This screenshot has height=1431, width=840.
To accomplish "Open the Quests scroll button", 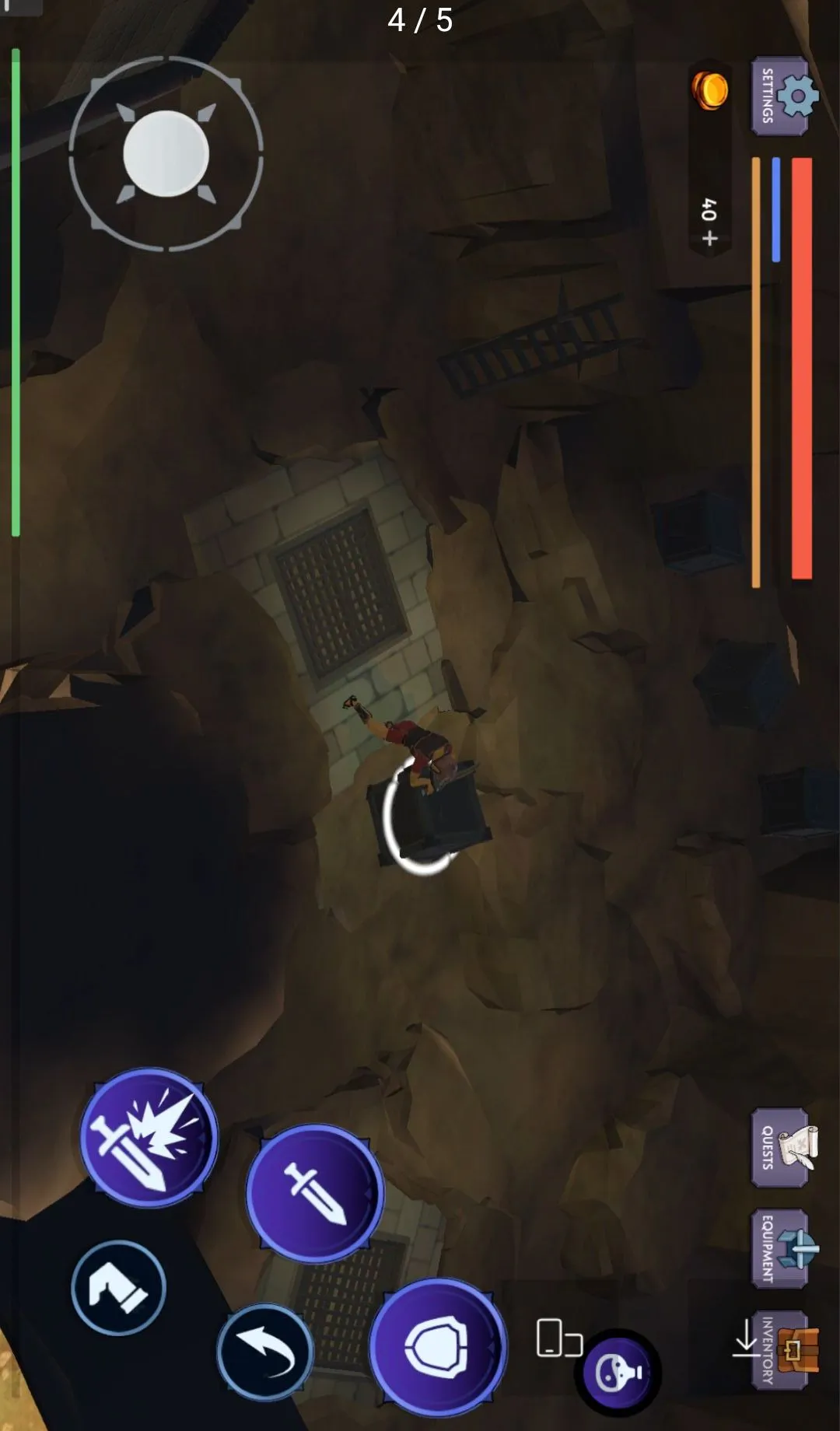I will pyautogui.click(x=782, y=1148).
